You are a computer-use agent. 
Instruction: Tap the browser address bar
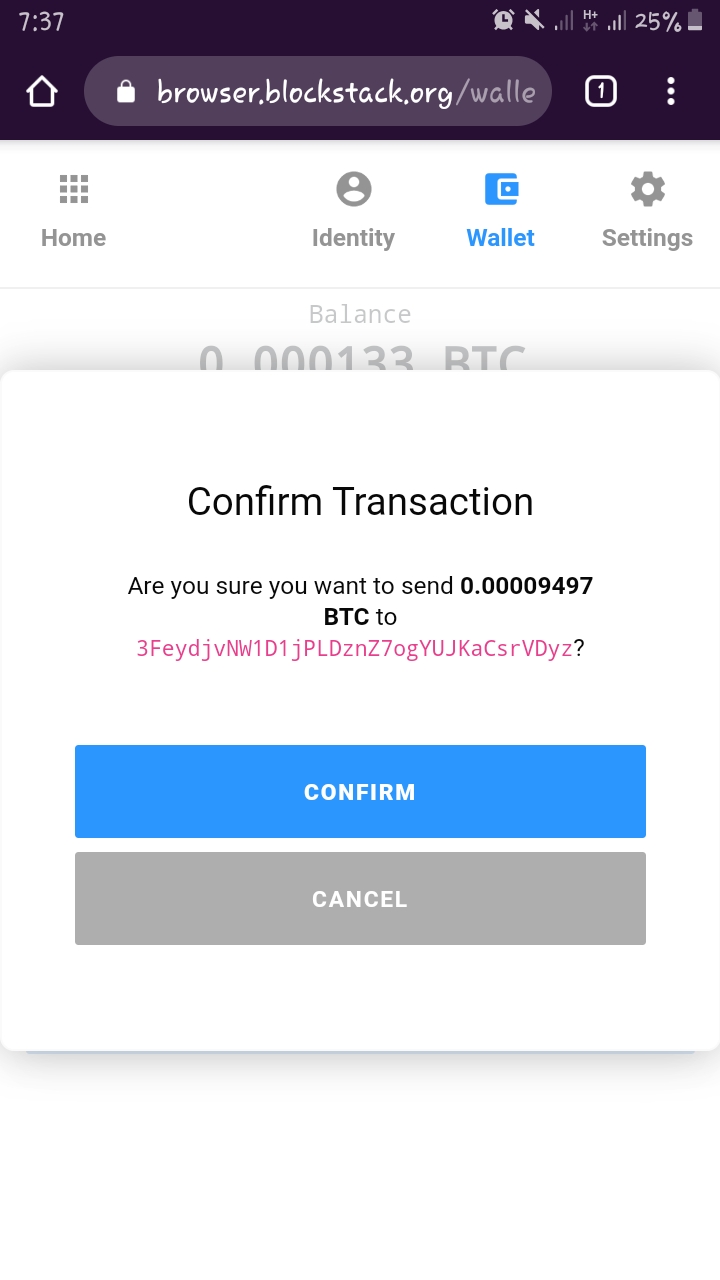click(330, 92)
